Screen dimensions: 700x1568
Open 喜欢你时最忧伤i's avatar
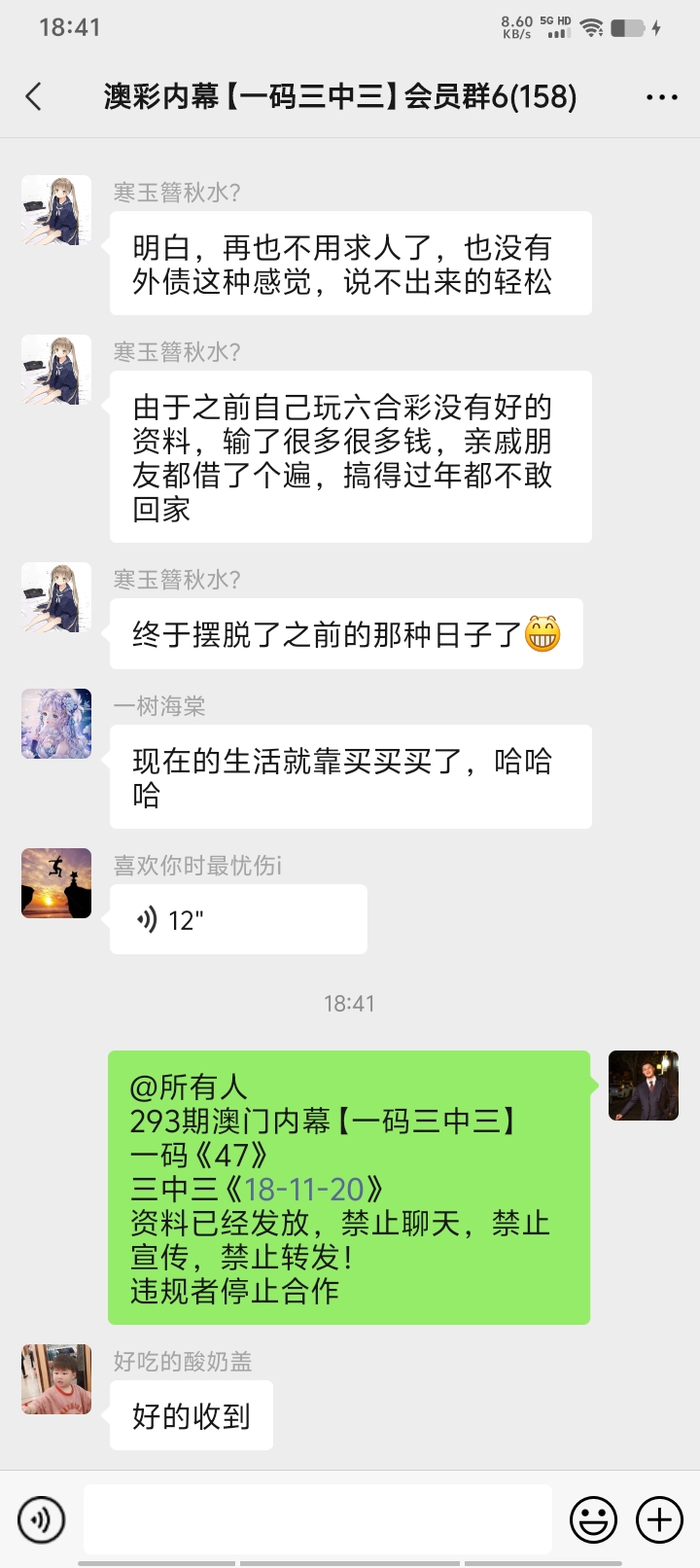56,883
